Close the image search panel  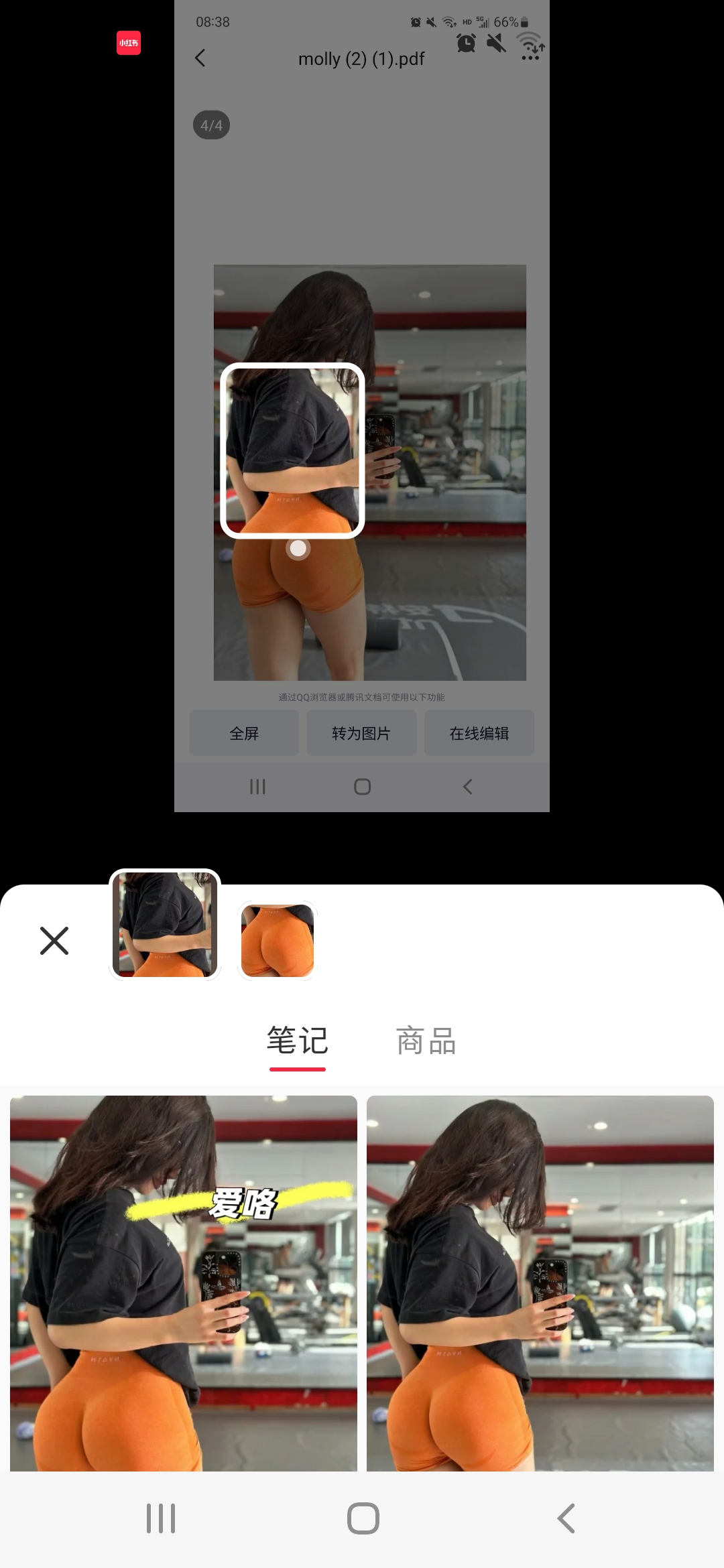(54, 941)
